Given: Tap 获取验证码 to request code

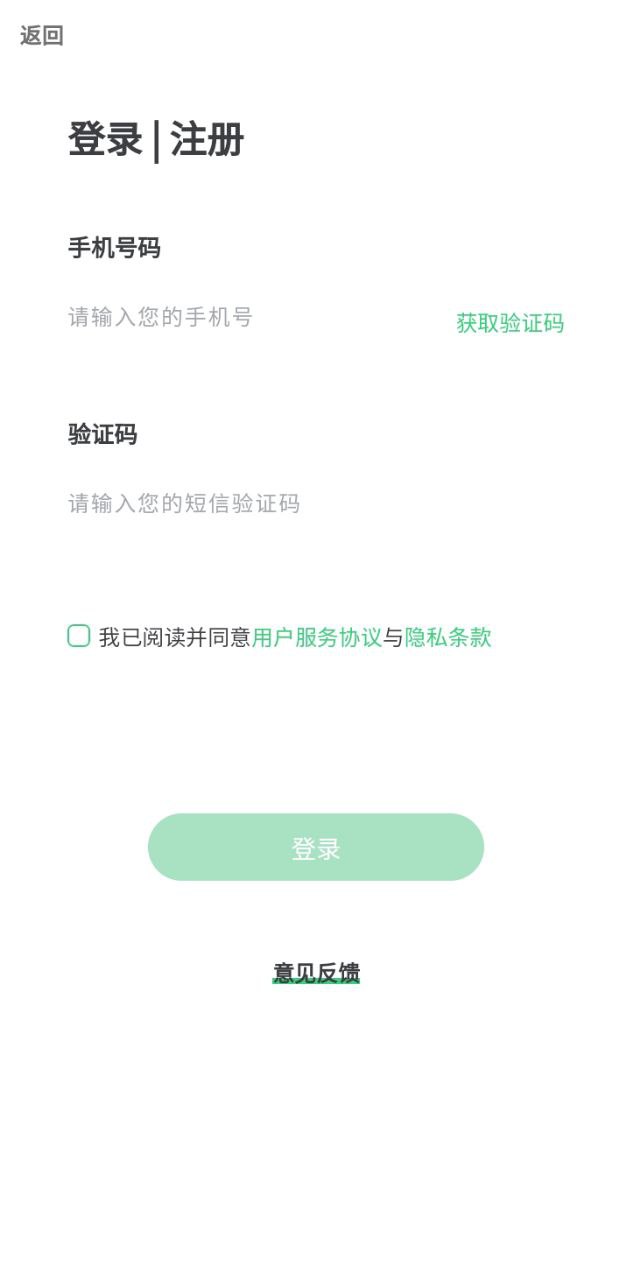Looking at the screenshot, I should 510,323.
